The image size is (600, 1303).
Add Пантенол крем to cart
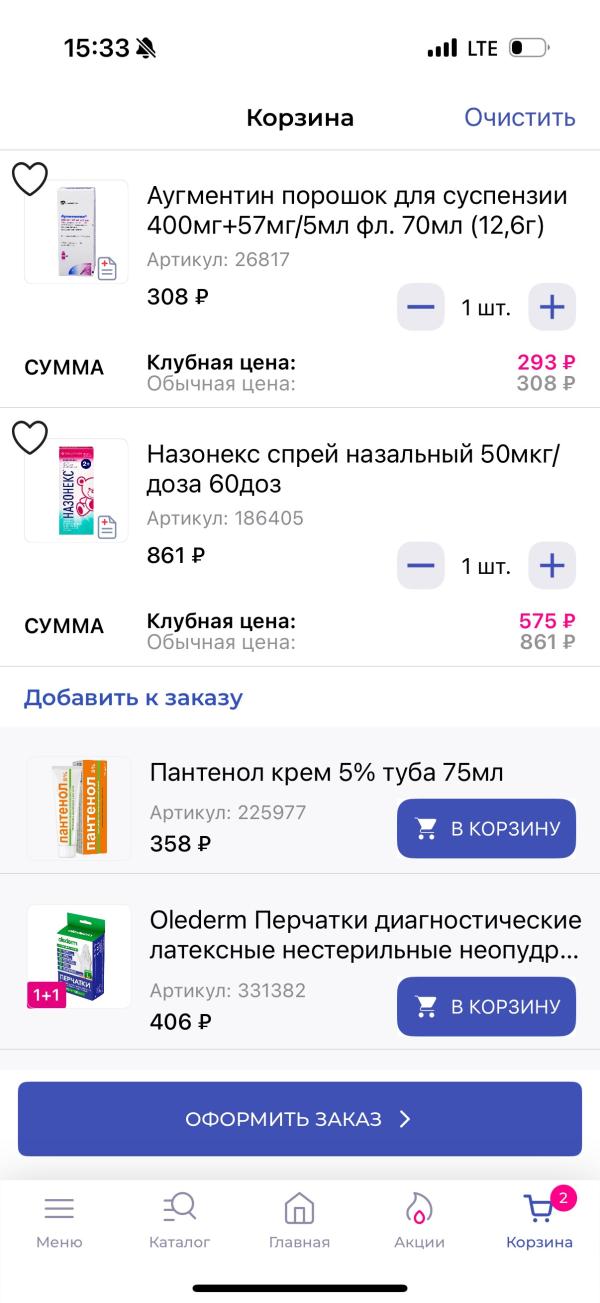(486, 828)
